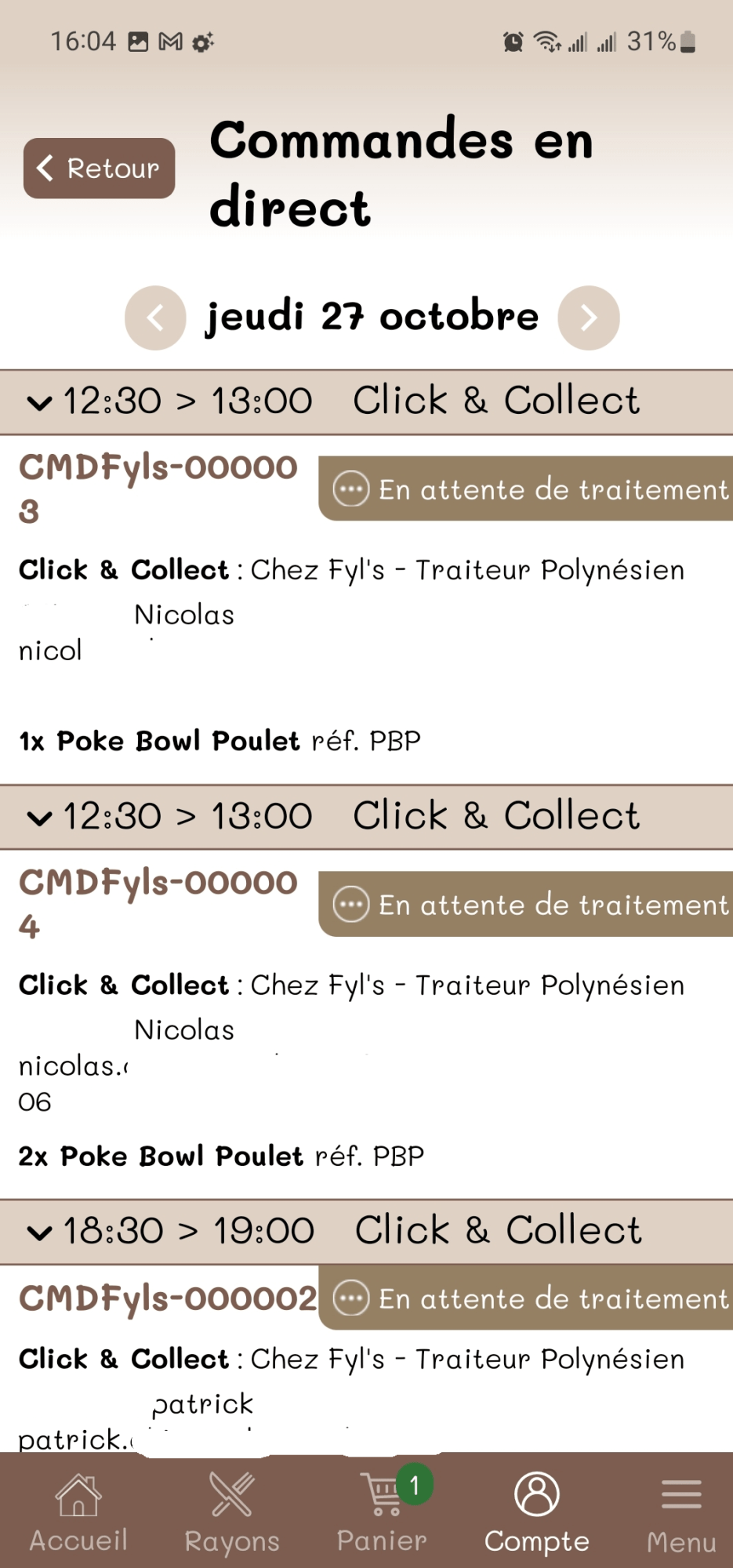The image size is (733, 1568).
Task: Go back with the Retour button
Action: 99,169
